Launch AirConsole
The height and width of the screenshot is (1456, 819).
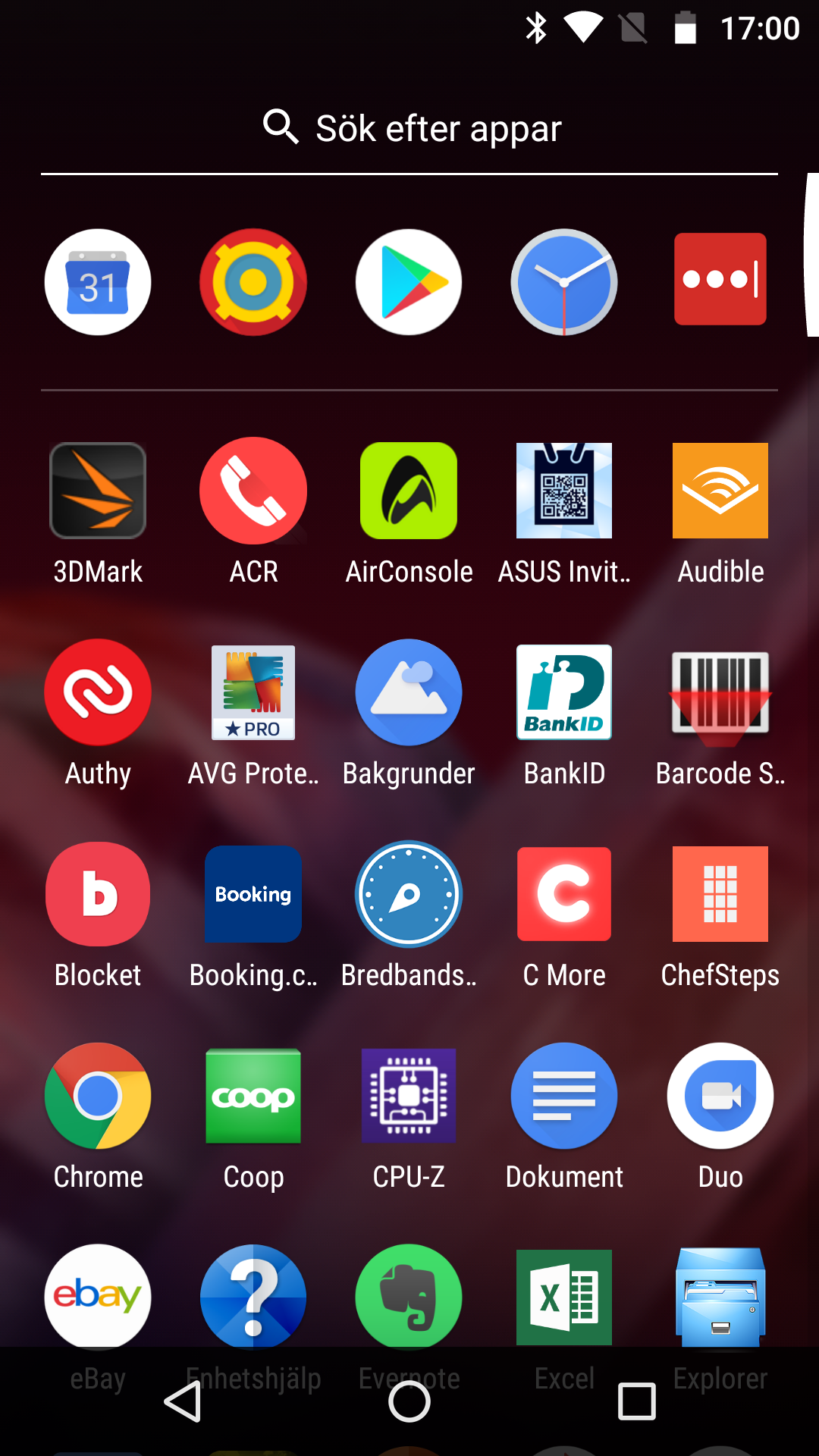pos(409,491)
